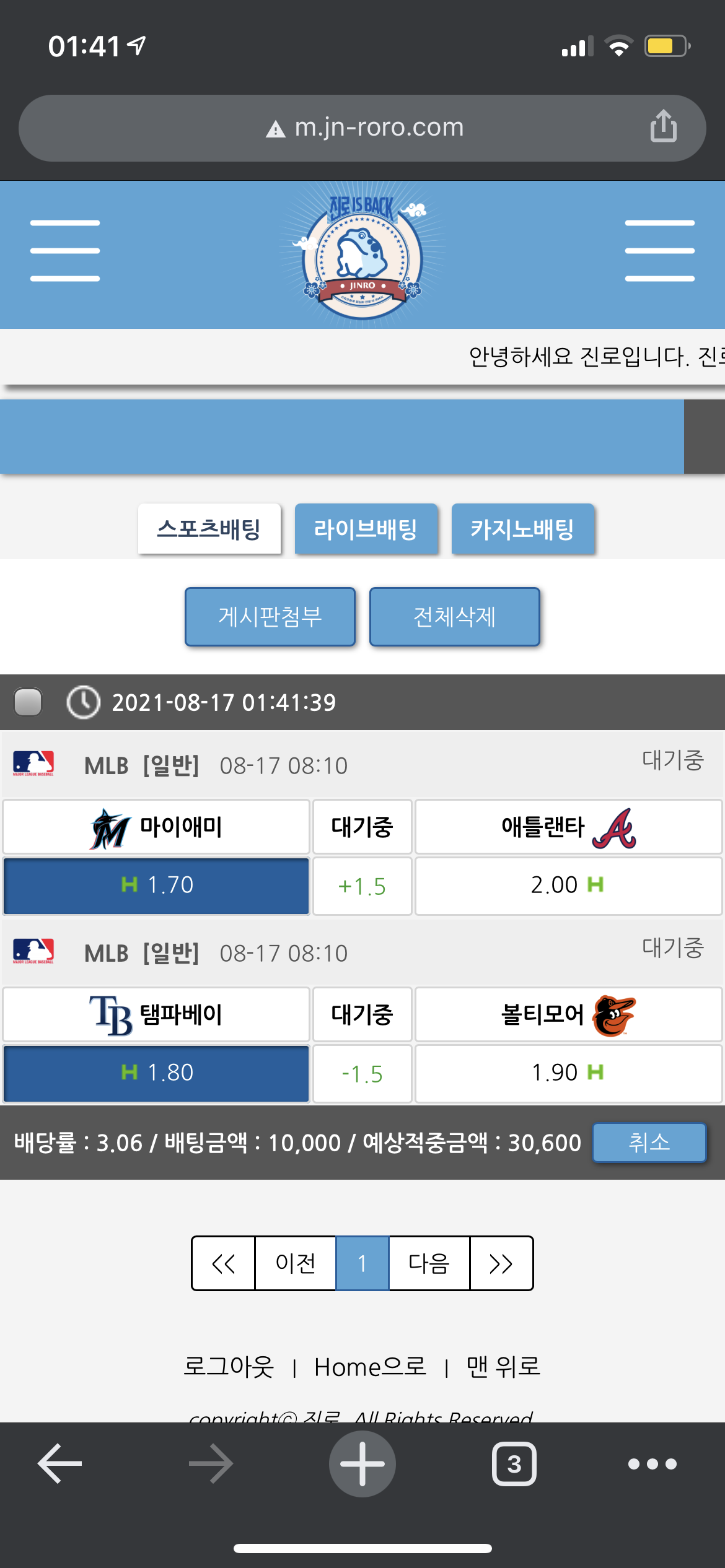Screen dimensions: 725x1568
Task: Open a new browser tab with plus button
Action: (362, 1464)
